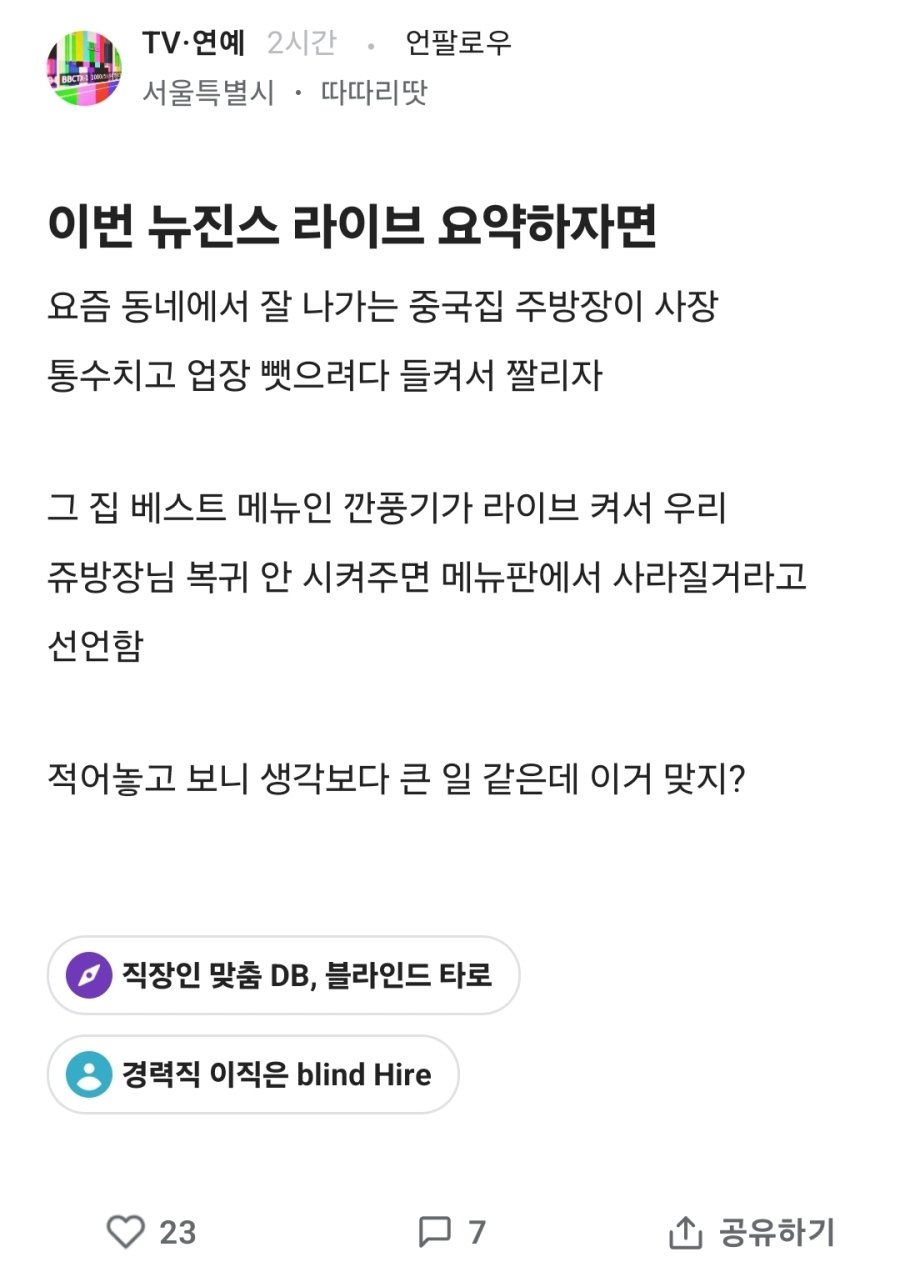
Task: Like this post with the heart icon
Action: (x=126, y=1231)
